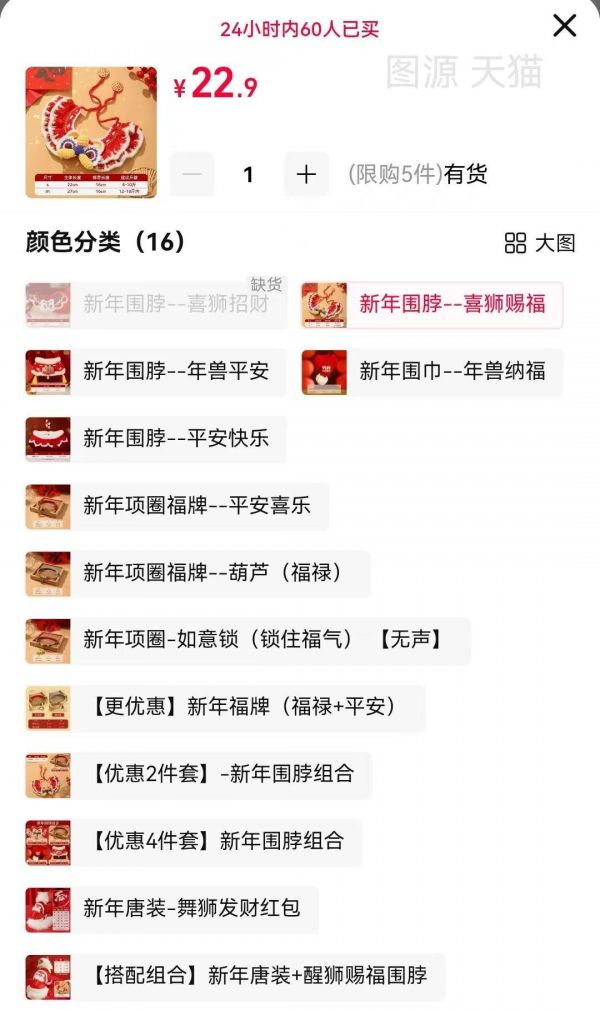600x1010 pixels.
Task: Decrease quantity with the minus button
Action: (x=193, y=175)
